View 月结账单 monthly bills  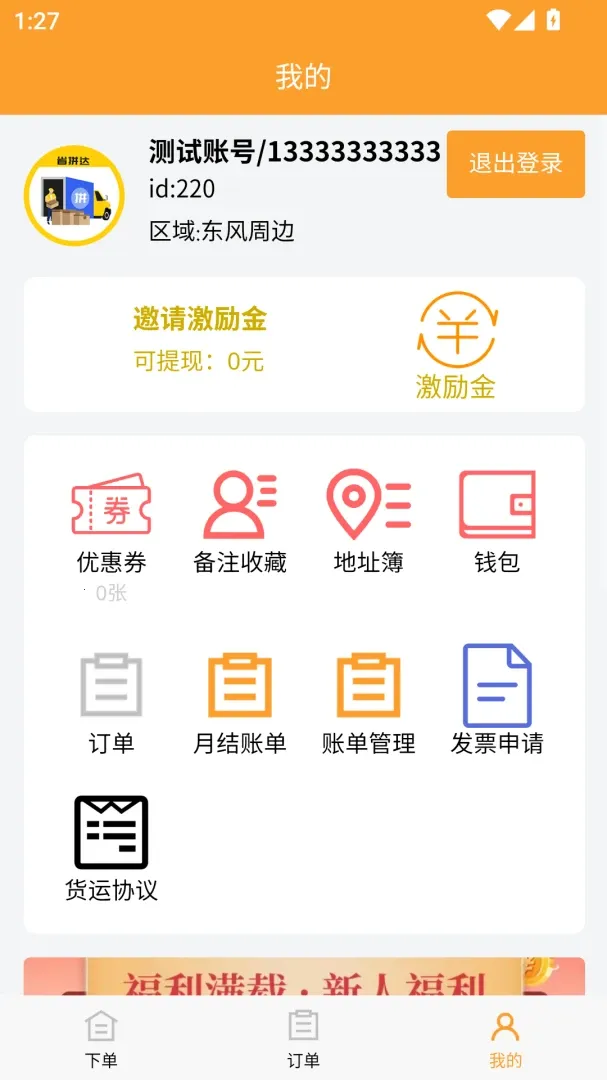pos(240,703)
